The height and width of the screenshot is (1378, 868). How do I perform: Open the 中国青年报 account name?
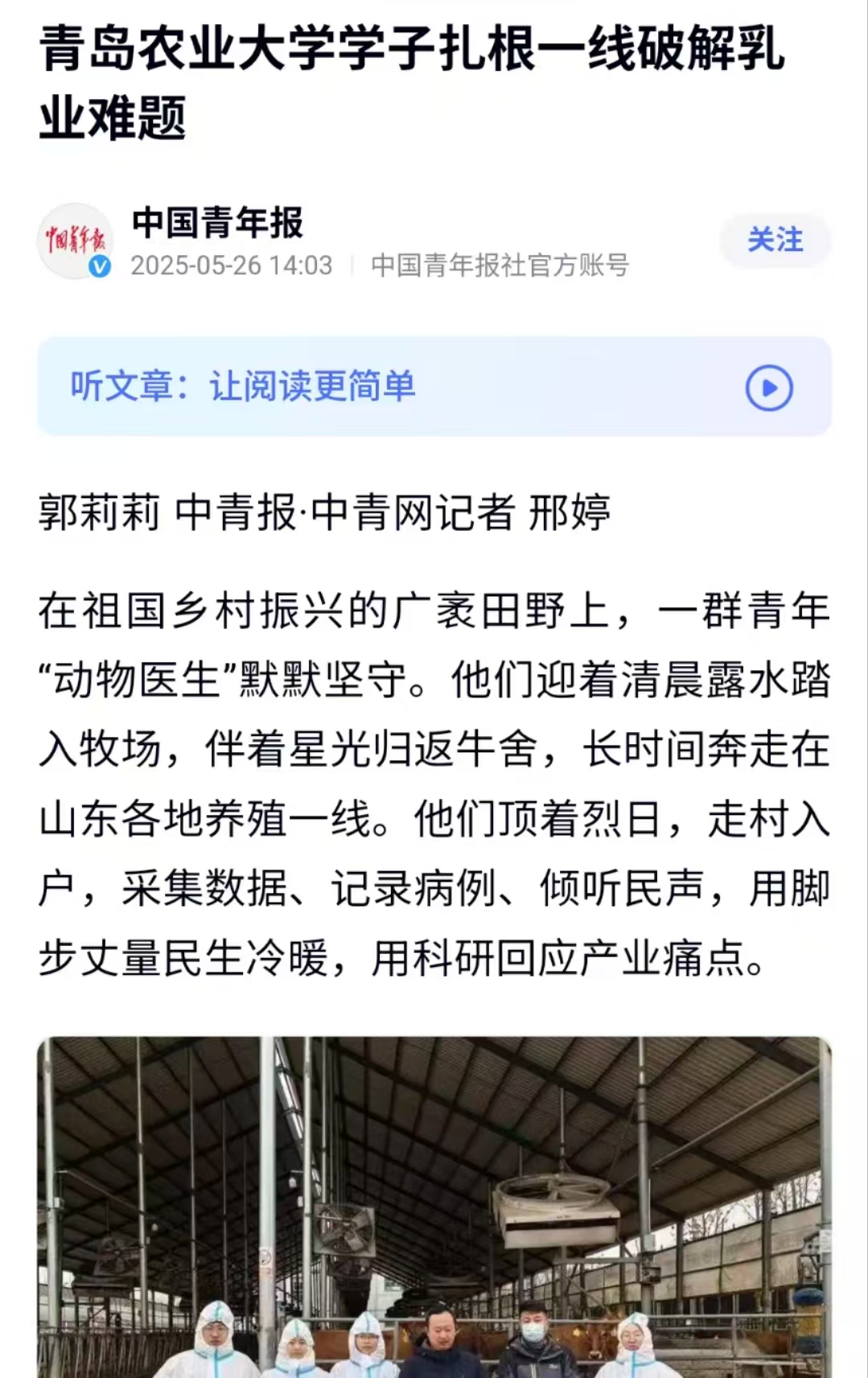(217, 222)
